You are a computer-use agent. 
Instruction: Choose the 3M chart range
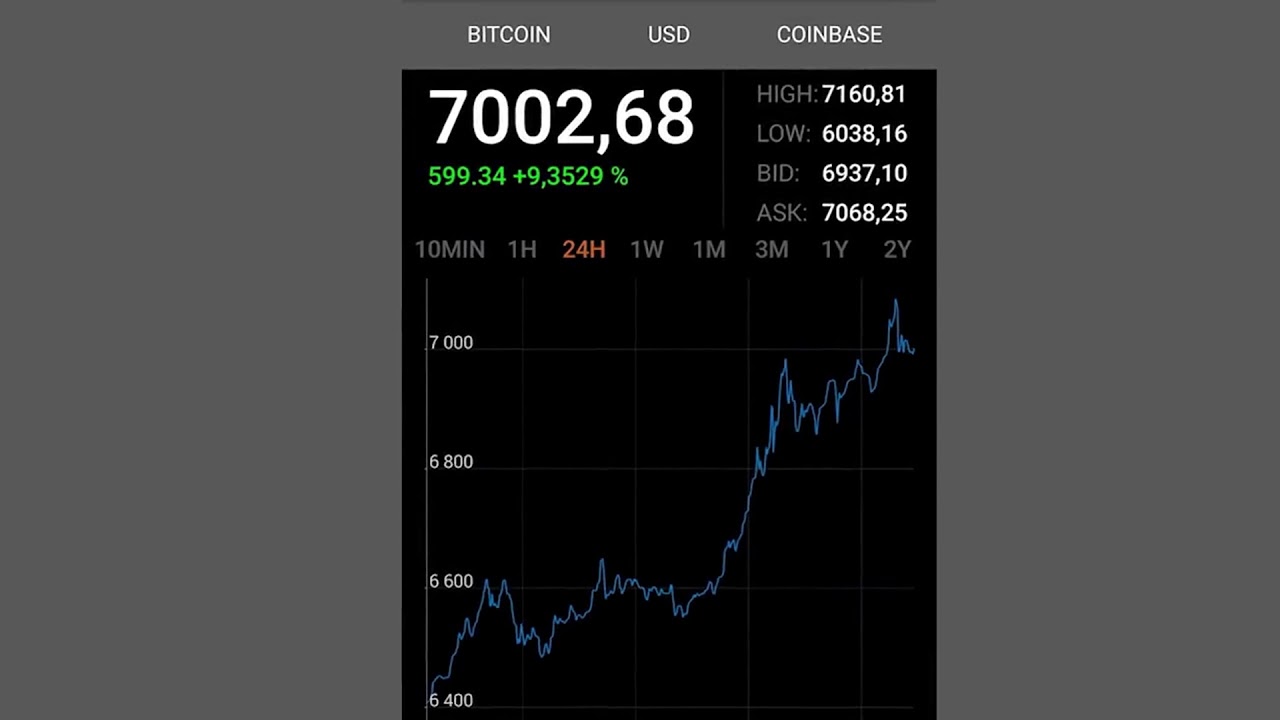pos(771,249)
